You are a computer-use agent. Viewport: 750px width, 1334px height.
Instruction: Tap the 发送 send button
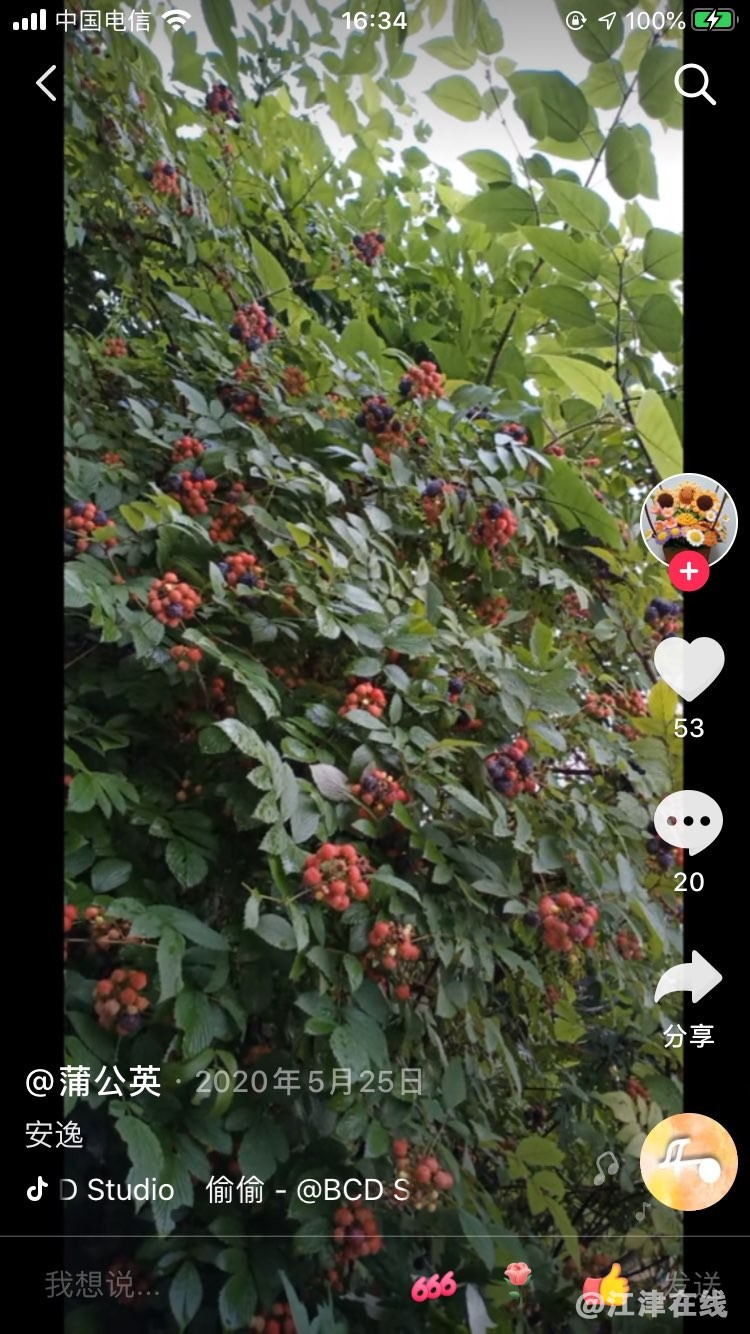(693, 1284)
